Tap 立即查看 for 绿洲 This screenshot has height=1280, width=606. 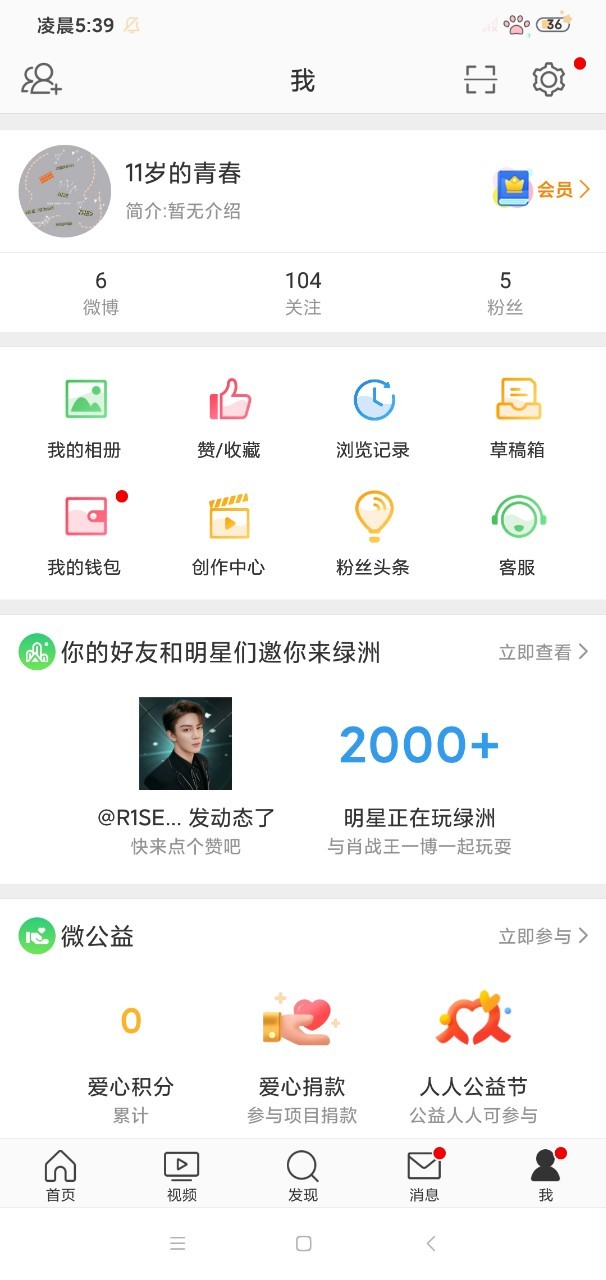(544, 653)
